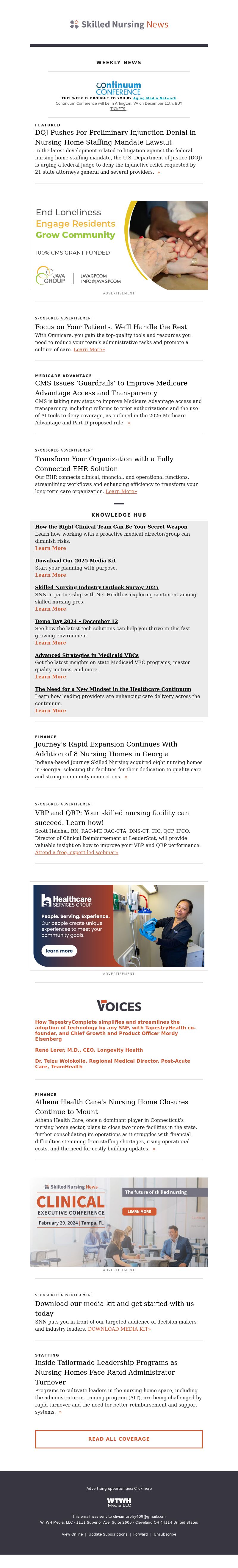Tap learn more in Healthcare Services Group ad
Viewport: 238px width, 1568px height.
click(59, 951)
